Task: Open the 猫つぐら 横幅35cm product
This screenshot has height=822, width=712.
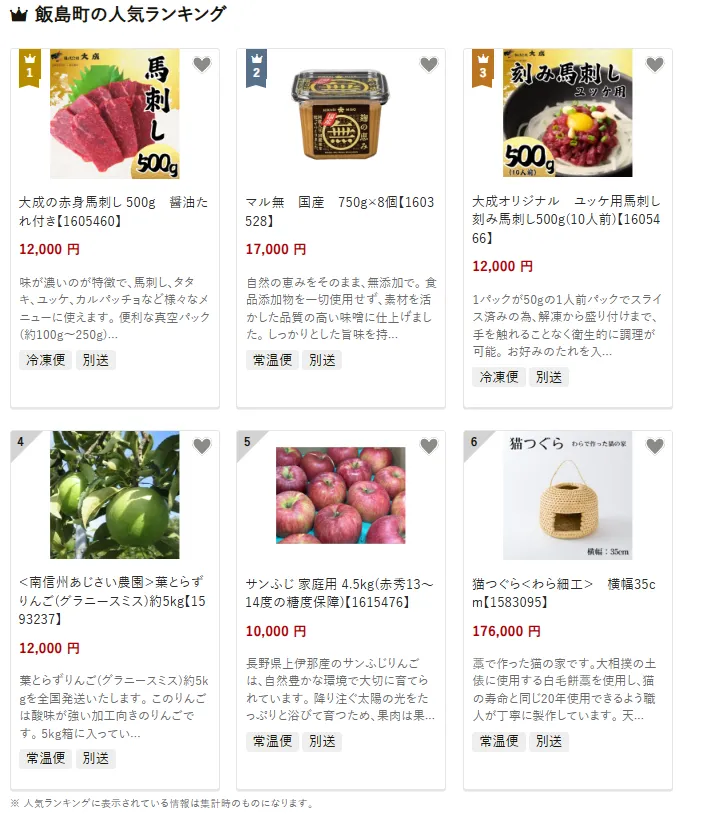Action: pyautogui.click(x=567, y=592)
